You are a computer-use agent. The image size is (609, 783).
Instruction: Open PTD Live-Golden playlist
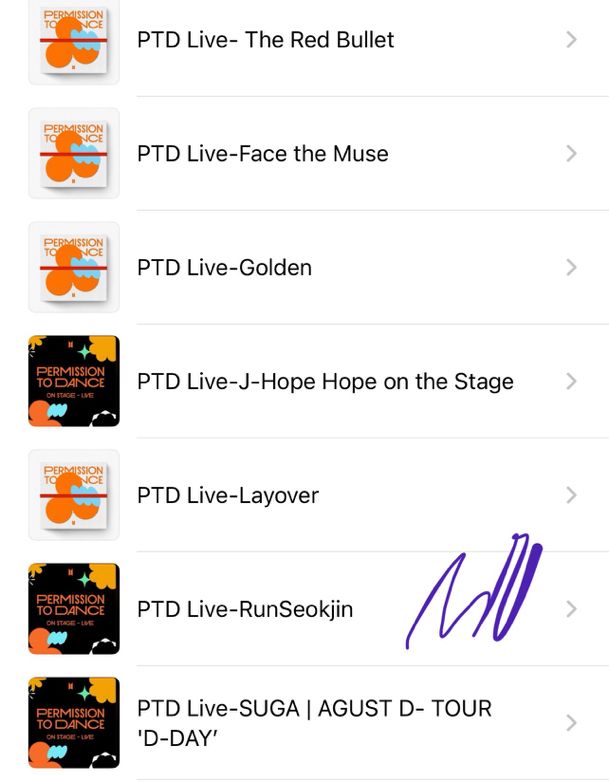(224, 268)
